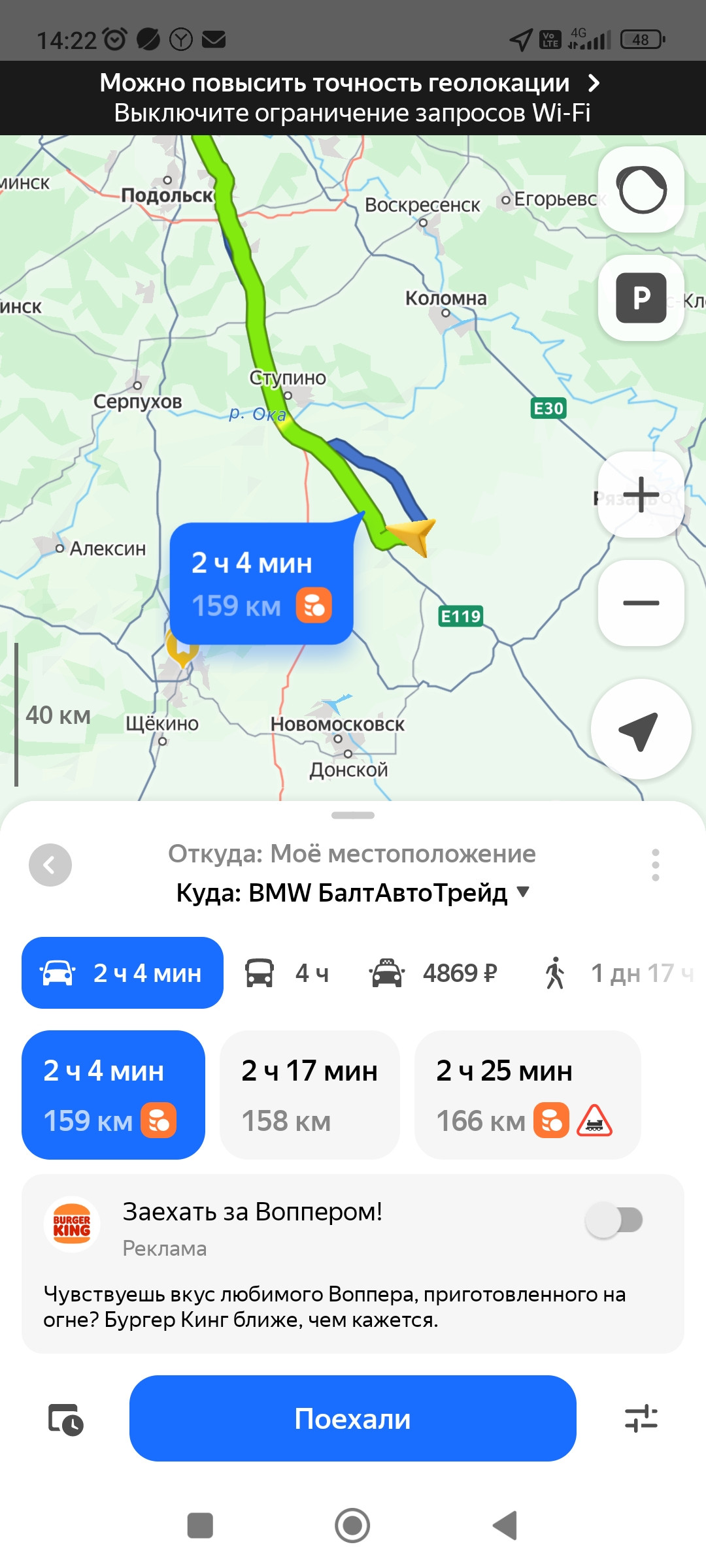Open the geolocation accuracy banner
The image size is (706, 1568).
tap(353, 98)
